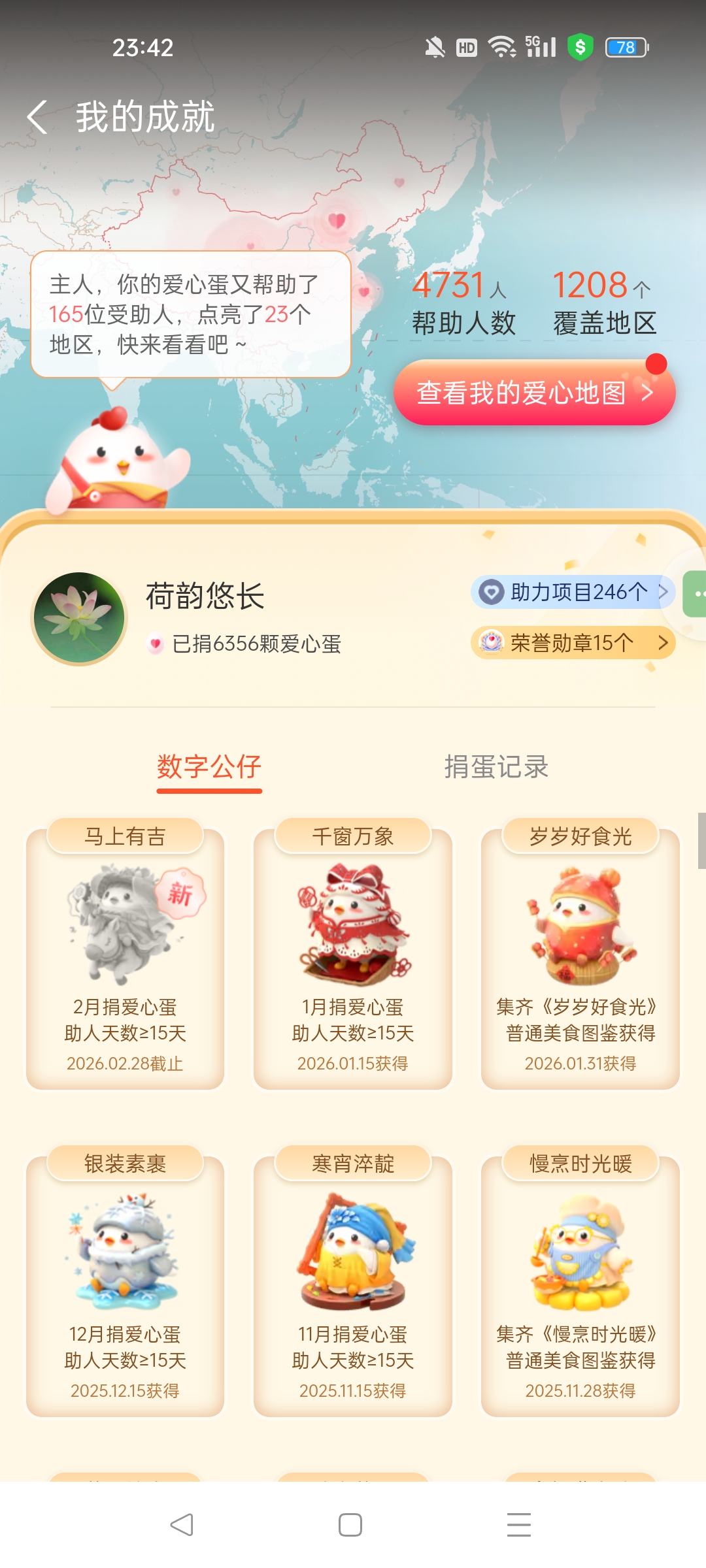Switch to 捐蛋记录 tab
The image size is (706, 1568).
496,767
